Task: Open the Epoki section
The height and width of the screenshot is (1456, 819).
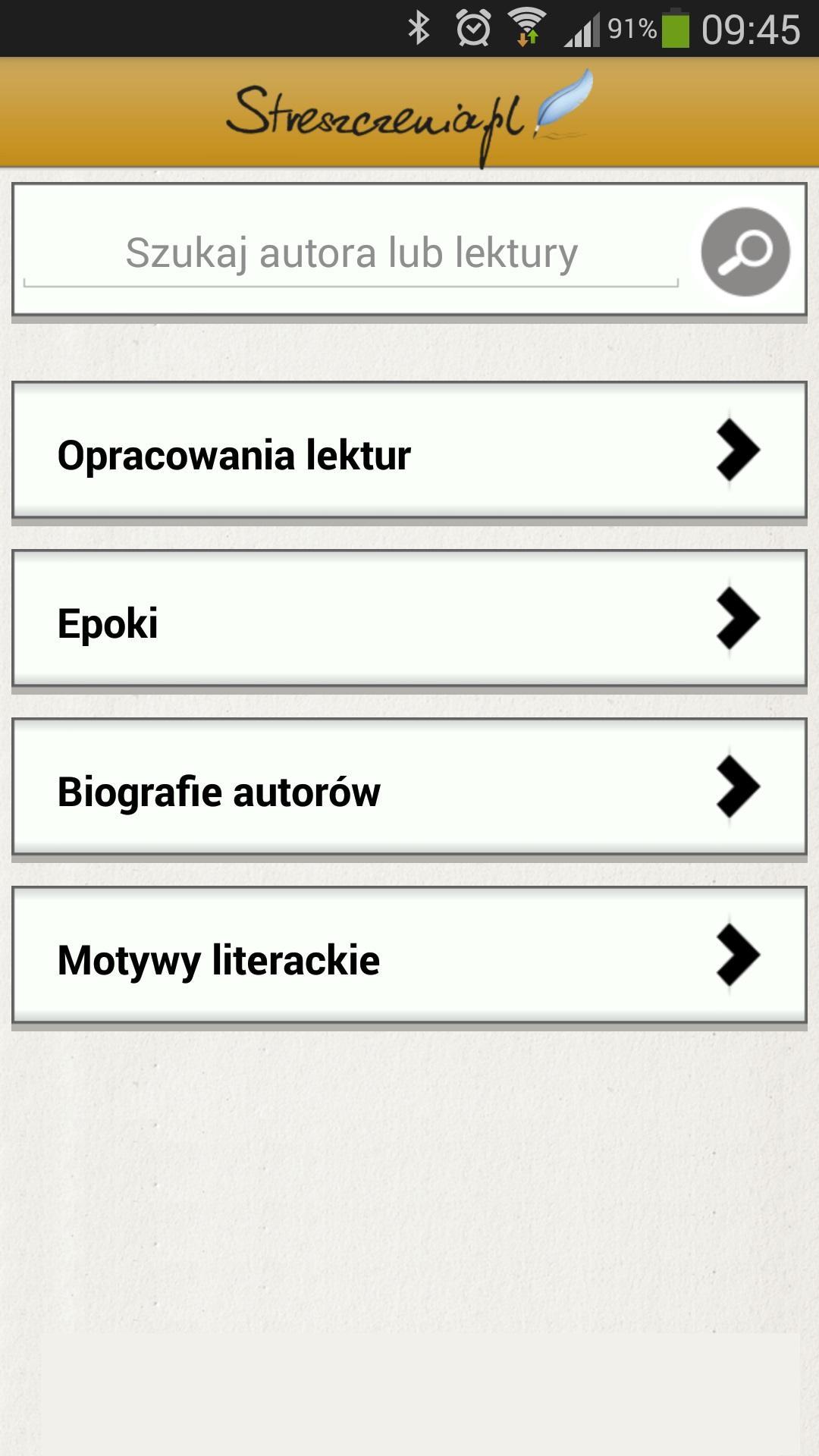Action: coord(409,621)
